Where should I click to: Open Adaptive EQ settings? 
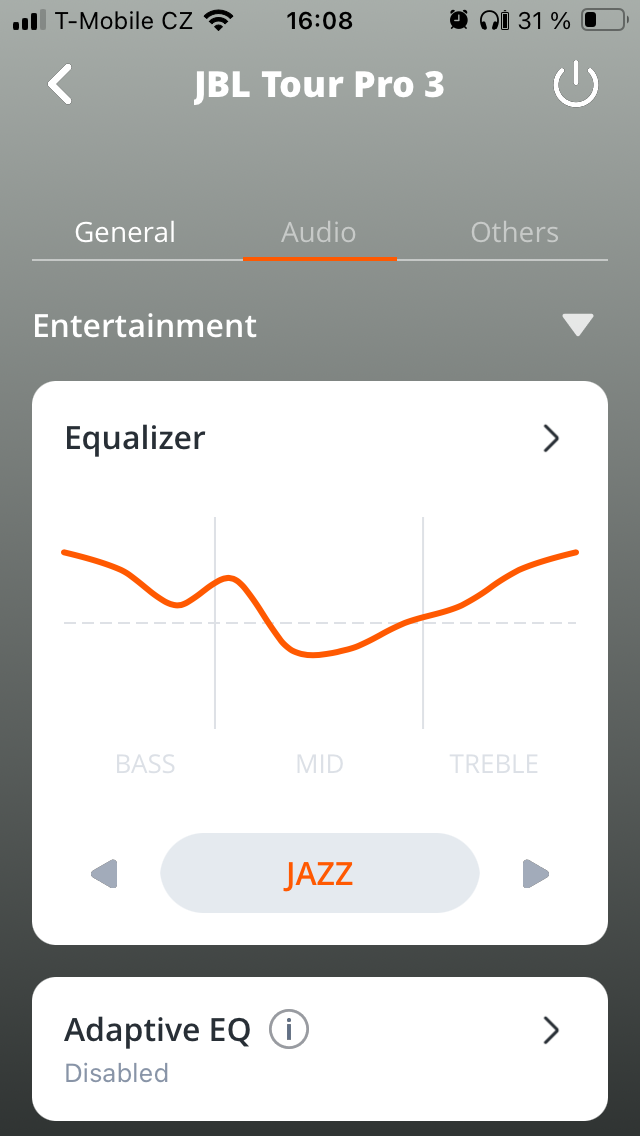coord(551,1030)
